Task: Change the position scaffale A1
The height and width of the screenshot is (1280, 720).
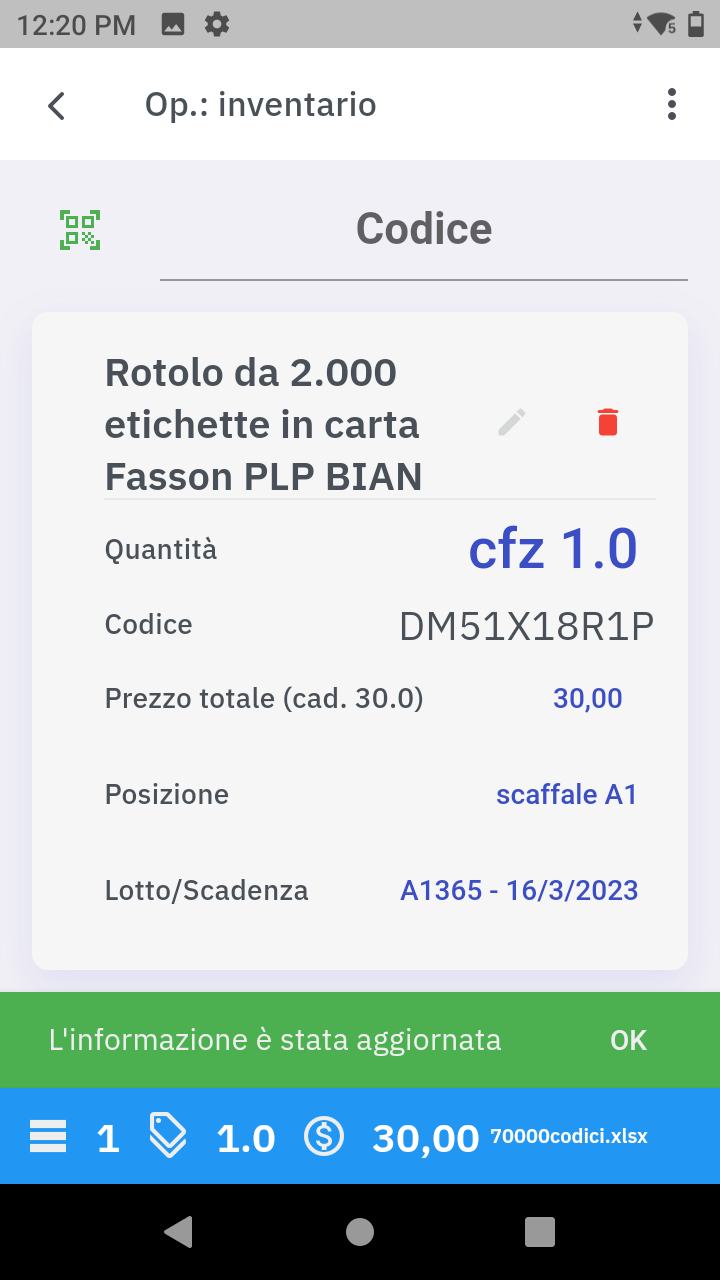Action: tap(566, 795)
